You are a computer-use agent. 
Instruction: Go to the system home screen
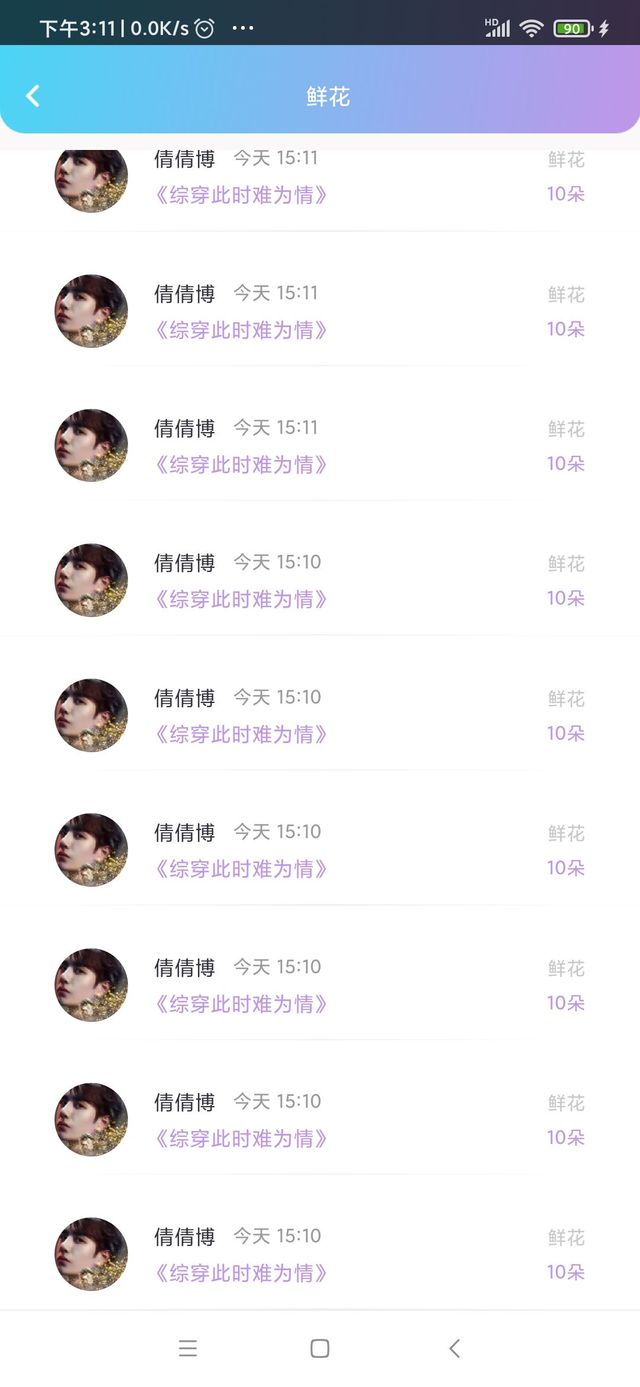click(320, 1348)
